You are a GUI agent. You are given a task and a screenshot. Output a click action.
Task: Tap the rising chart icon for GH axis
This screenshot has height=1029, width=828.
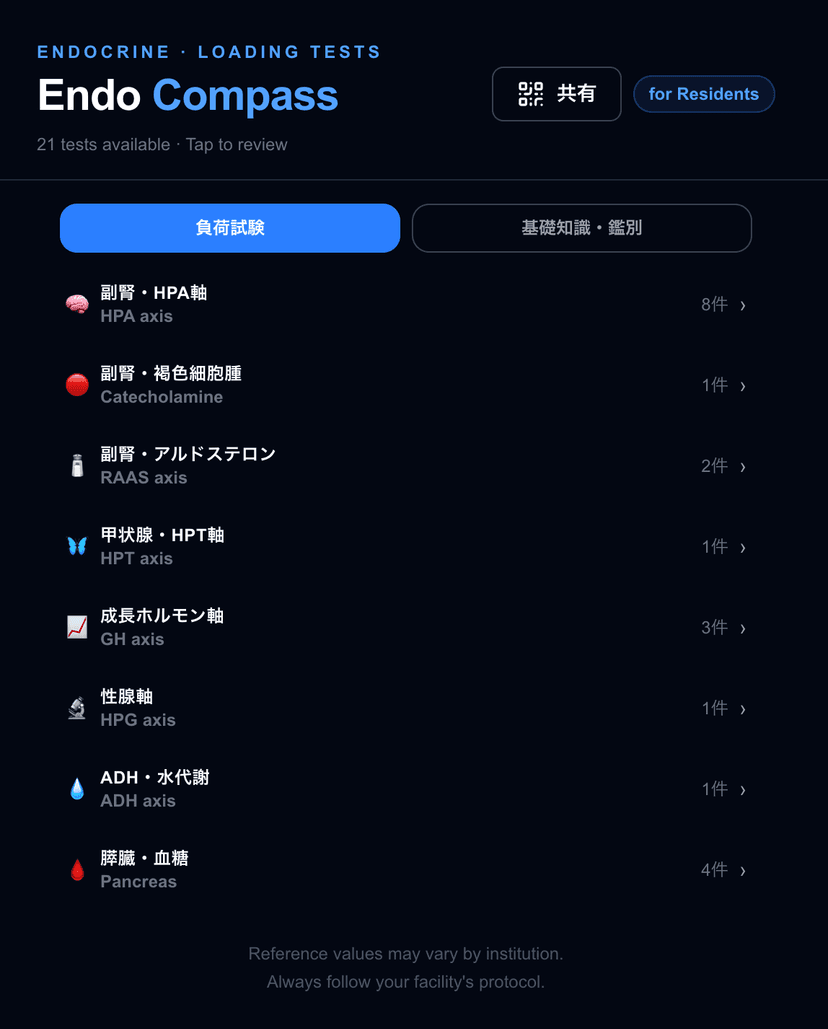(x=77, y=627)
